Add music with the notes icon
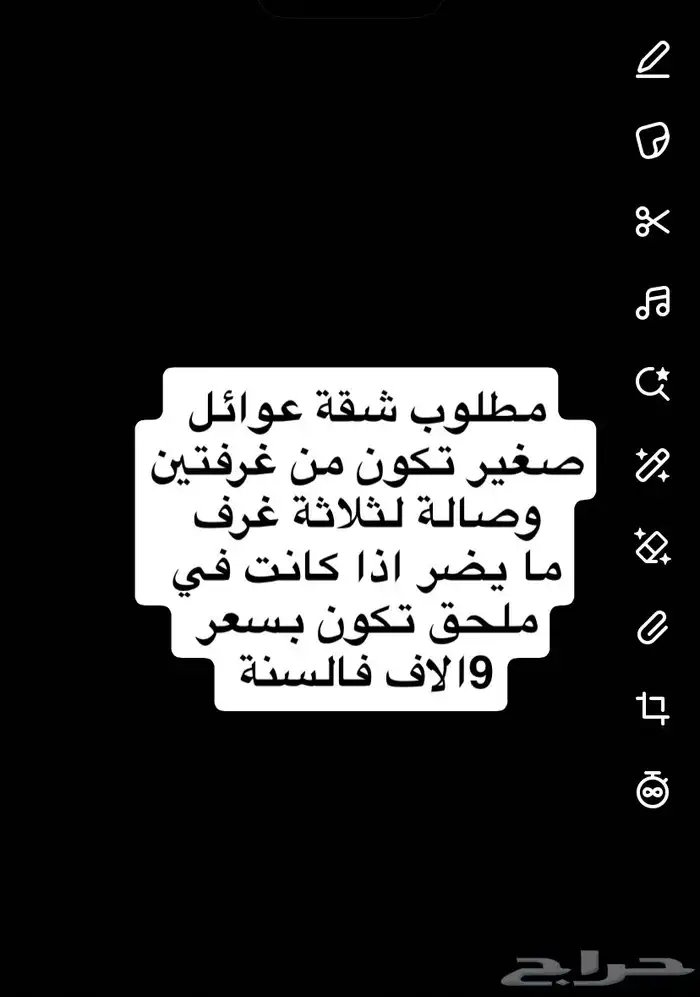 coord(652,302)
